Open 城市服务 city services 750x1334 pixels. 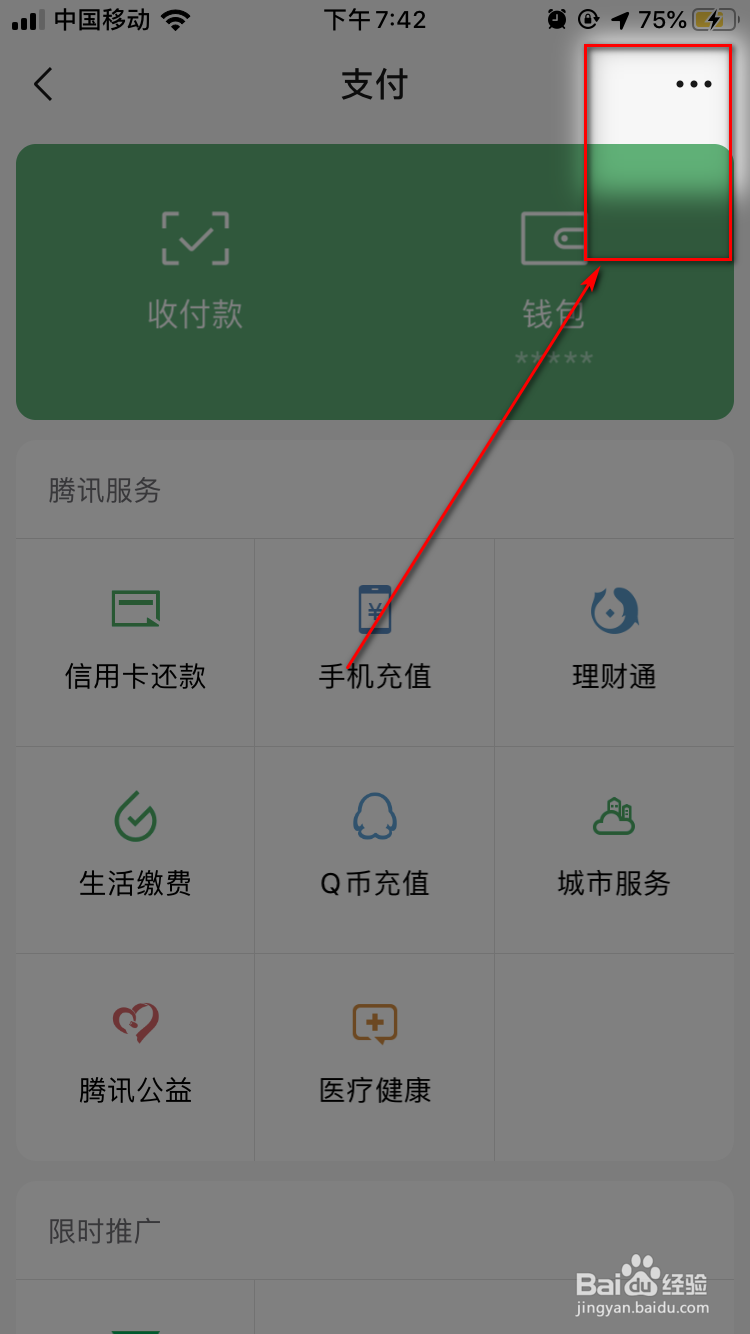pos(614,848)
